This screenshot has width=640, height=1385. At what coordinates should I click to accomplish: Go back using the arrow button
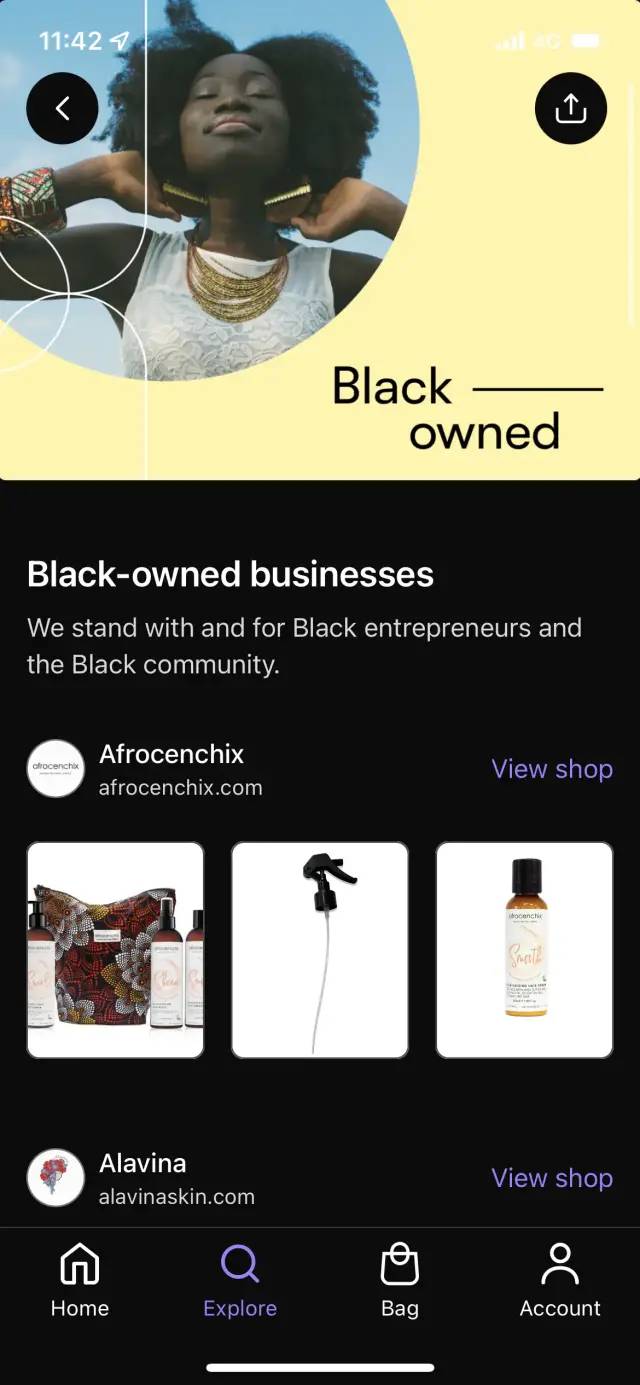click(62, 108)
